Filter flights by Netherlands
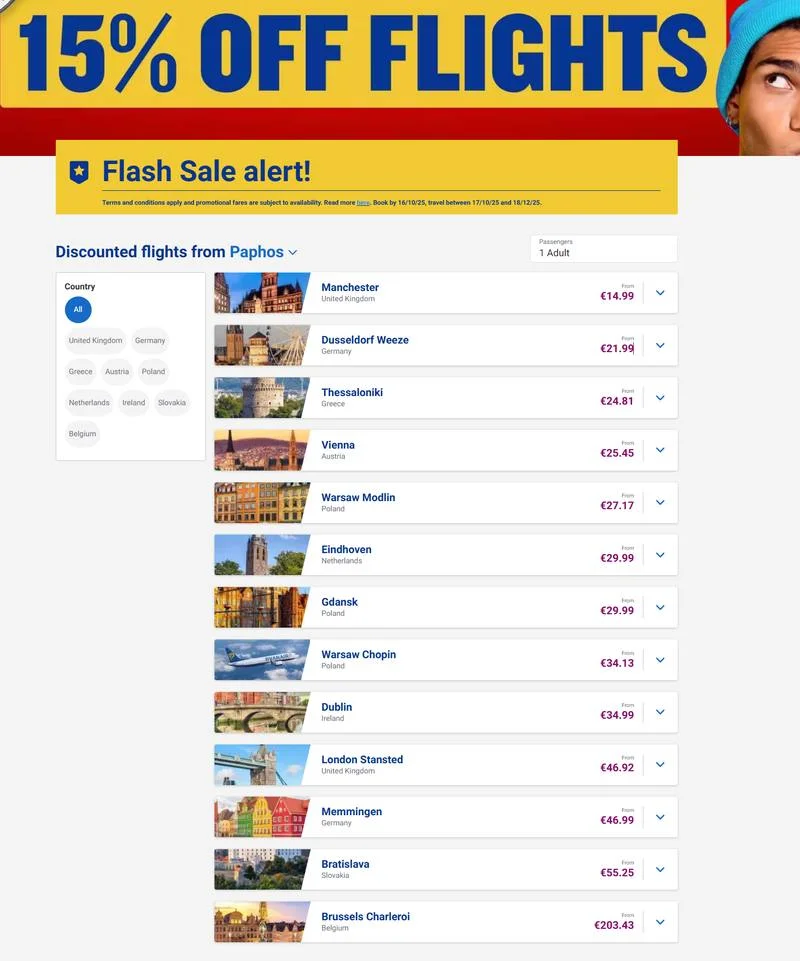The height and width of the screenshot is (961, 800). [x=89, y=403]
